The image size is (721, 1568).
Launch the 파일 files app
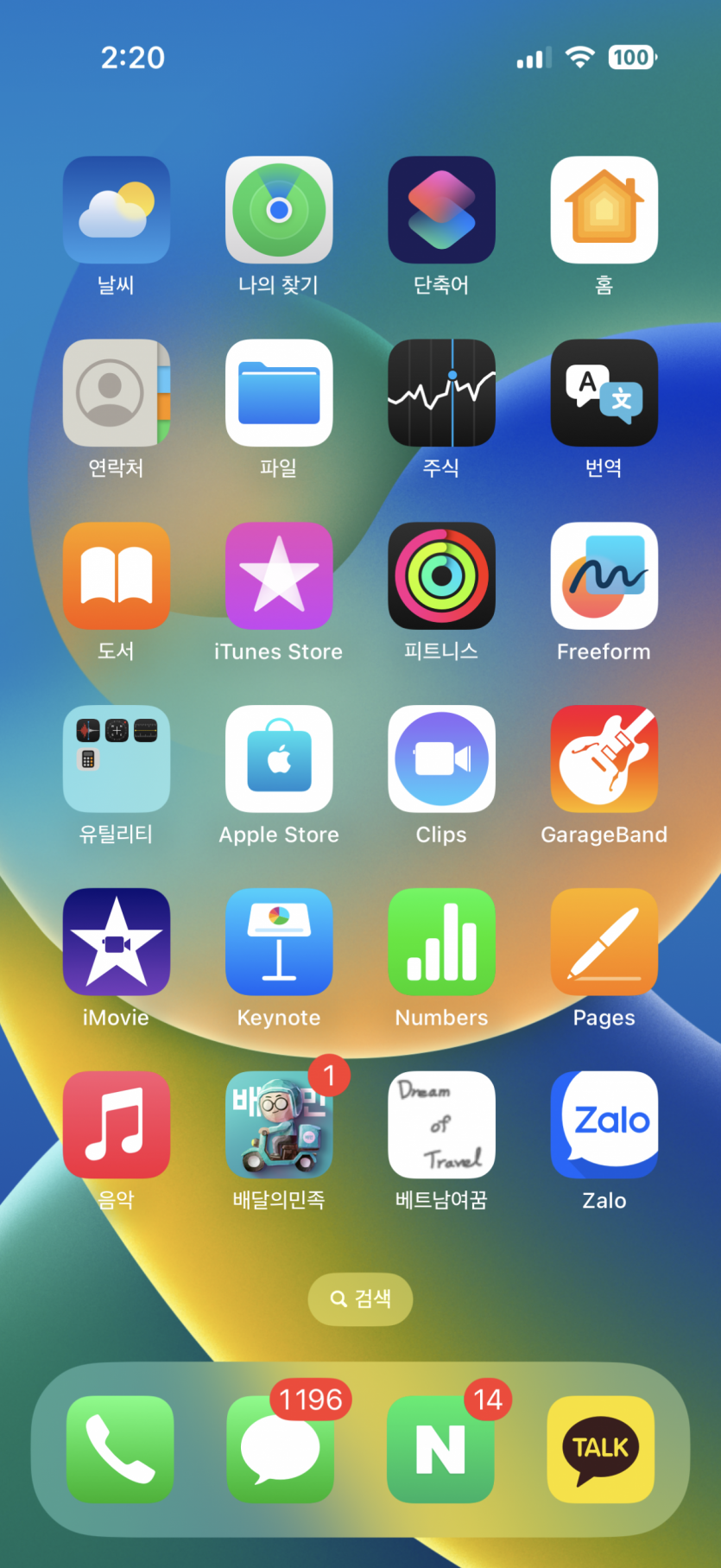pos(279,393)
